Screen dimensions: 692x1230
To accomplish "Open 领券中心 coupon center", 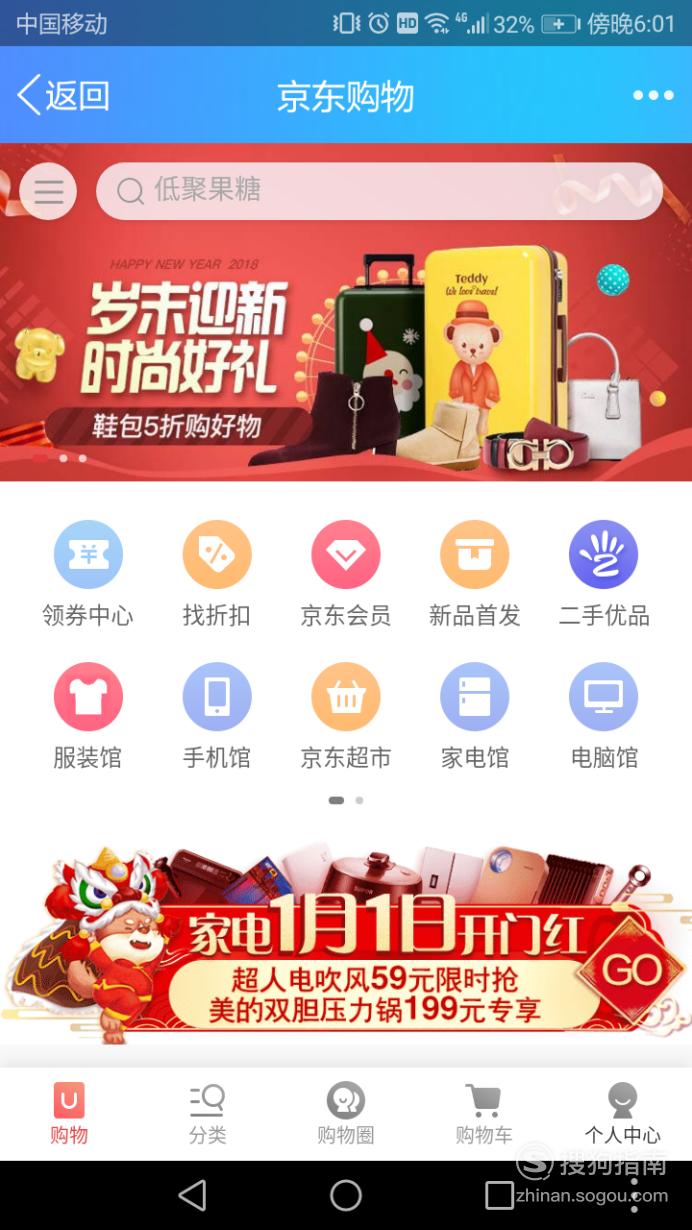I will (88, 573).
